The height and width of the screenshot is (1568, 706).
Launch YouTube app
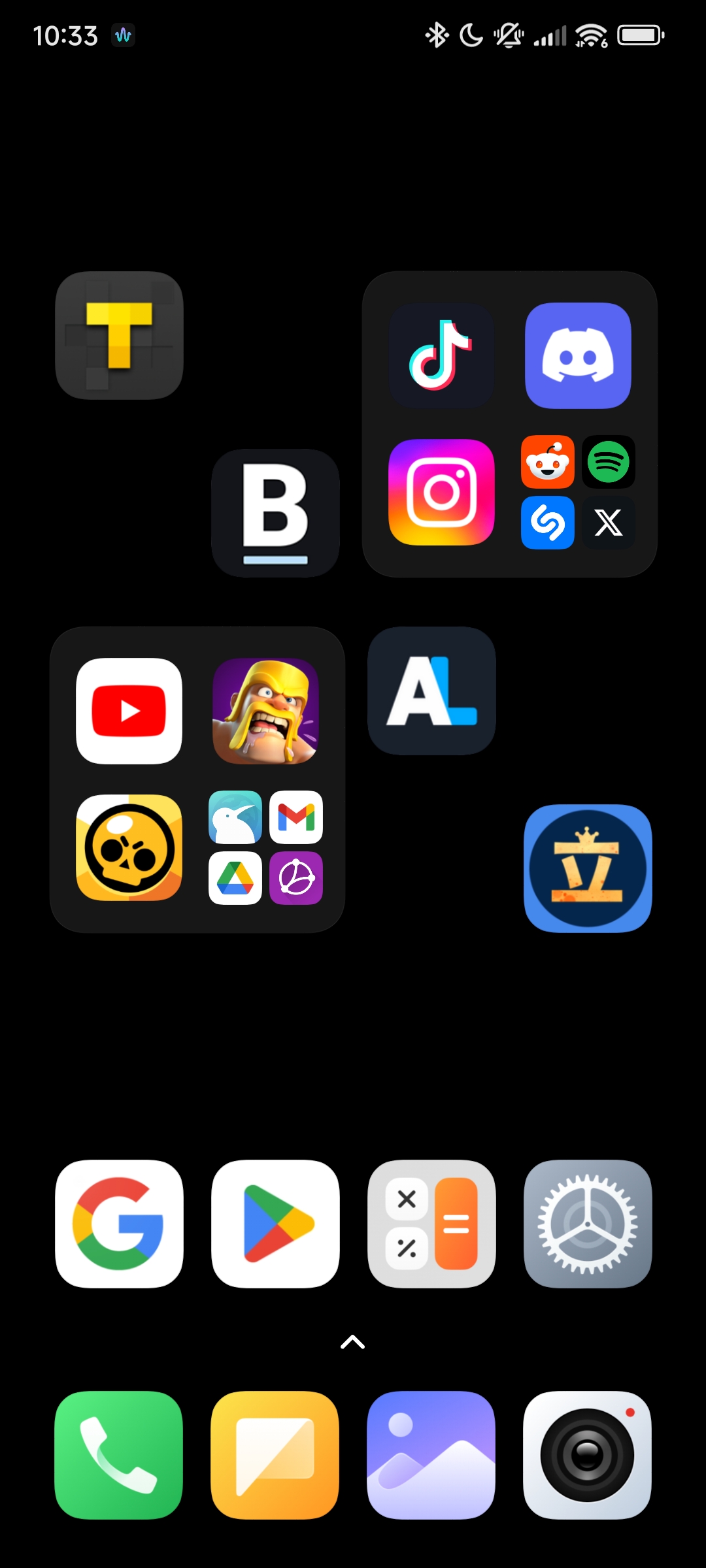pyautogui.click(x=129, y=711)
